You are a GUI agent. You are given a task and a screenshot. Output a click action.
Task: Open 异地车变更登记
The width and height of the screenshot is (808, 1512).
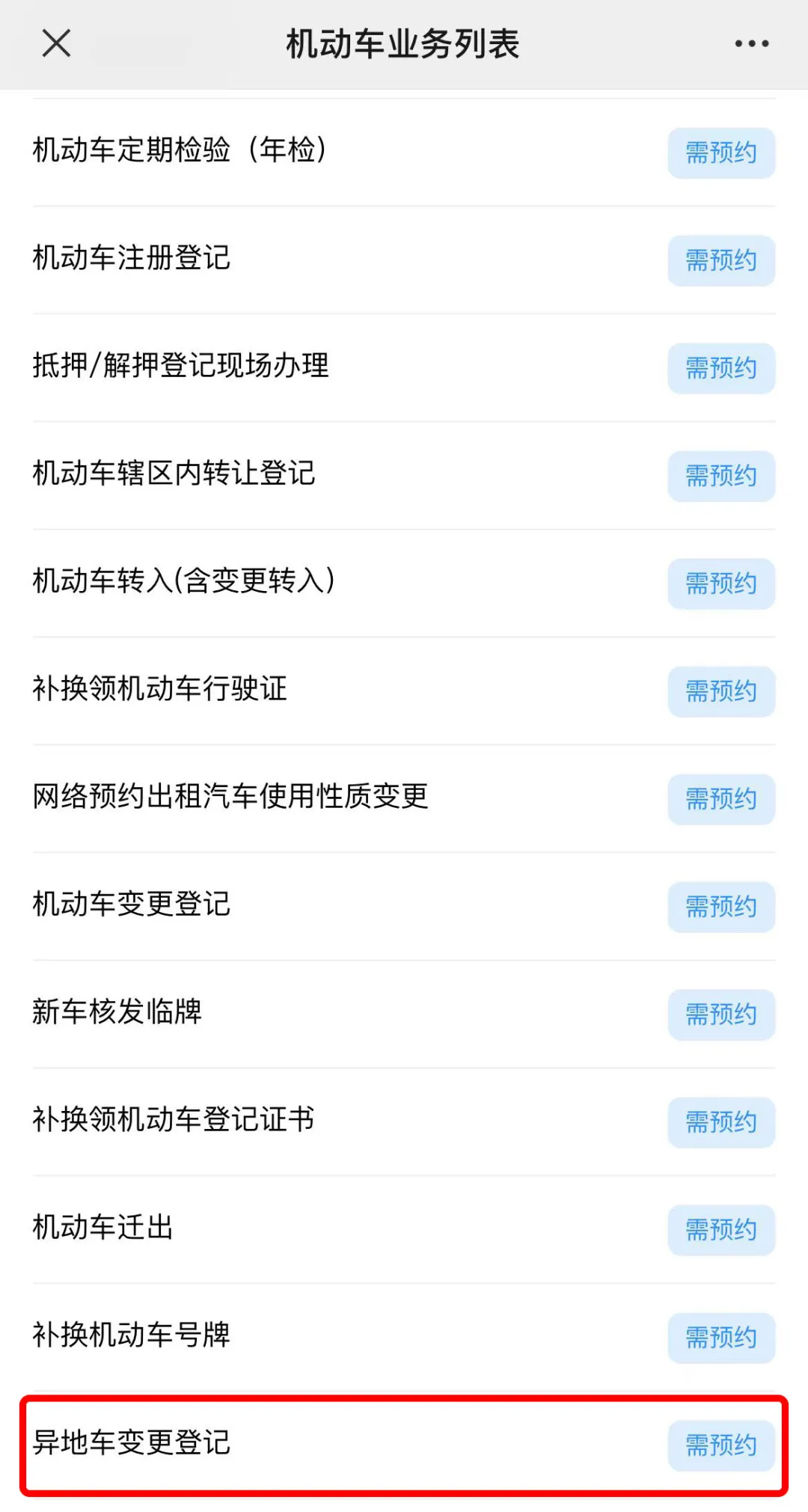click(132, 1443)
